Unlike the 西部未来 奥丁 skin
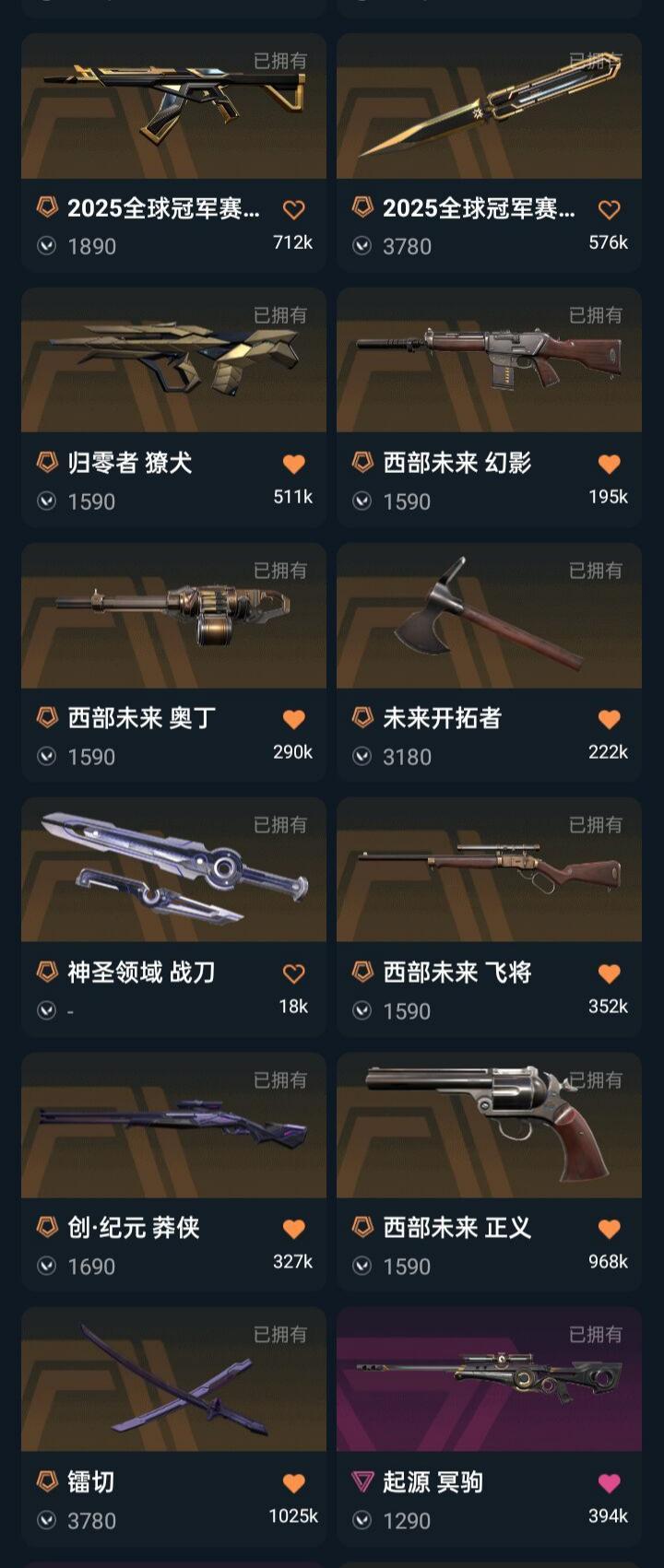Screen dimensions: 664x1568 (293, 720)
